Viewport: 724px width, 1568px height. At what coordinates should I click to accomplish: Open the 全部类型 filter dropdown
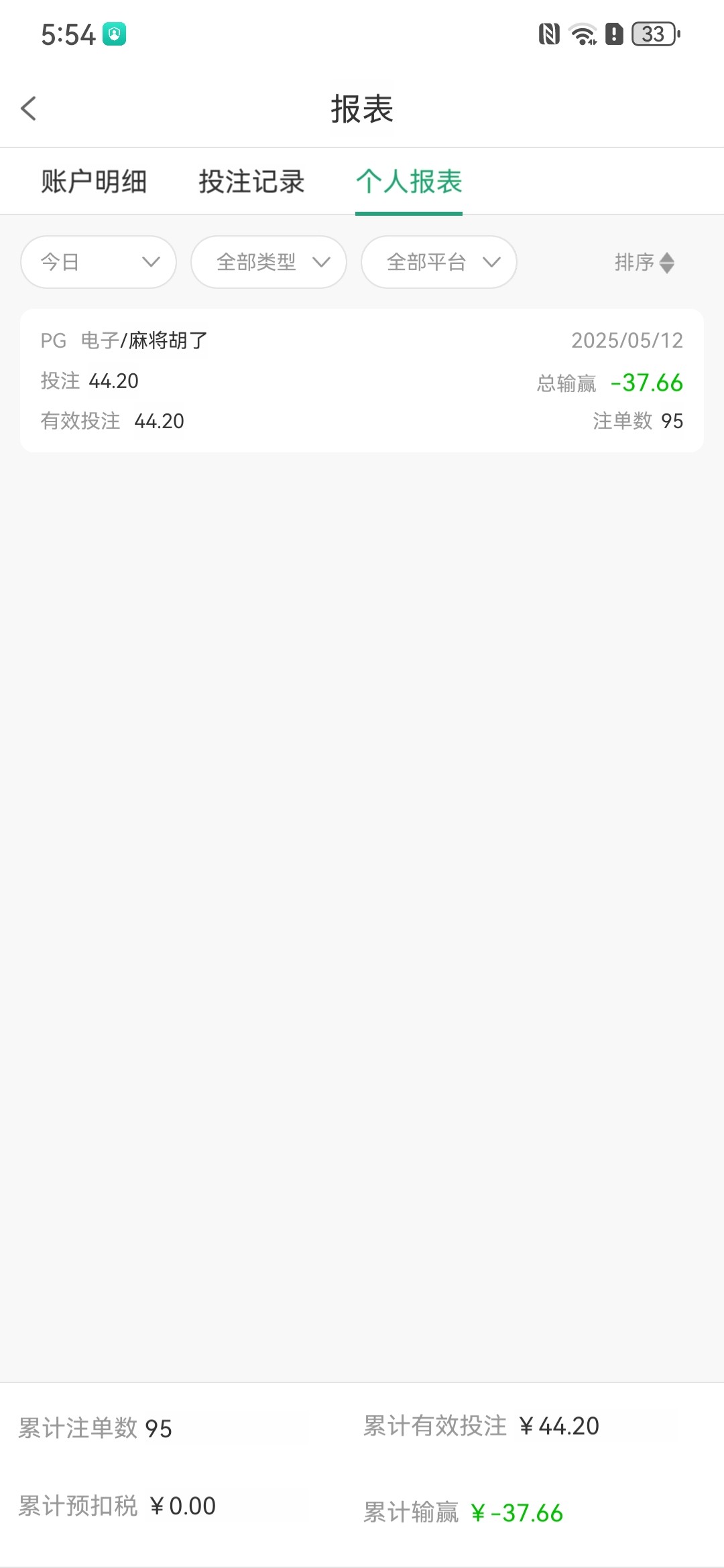pyautogui.click(x=269, y=262)
